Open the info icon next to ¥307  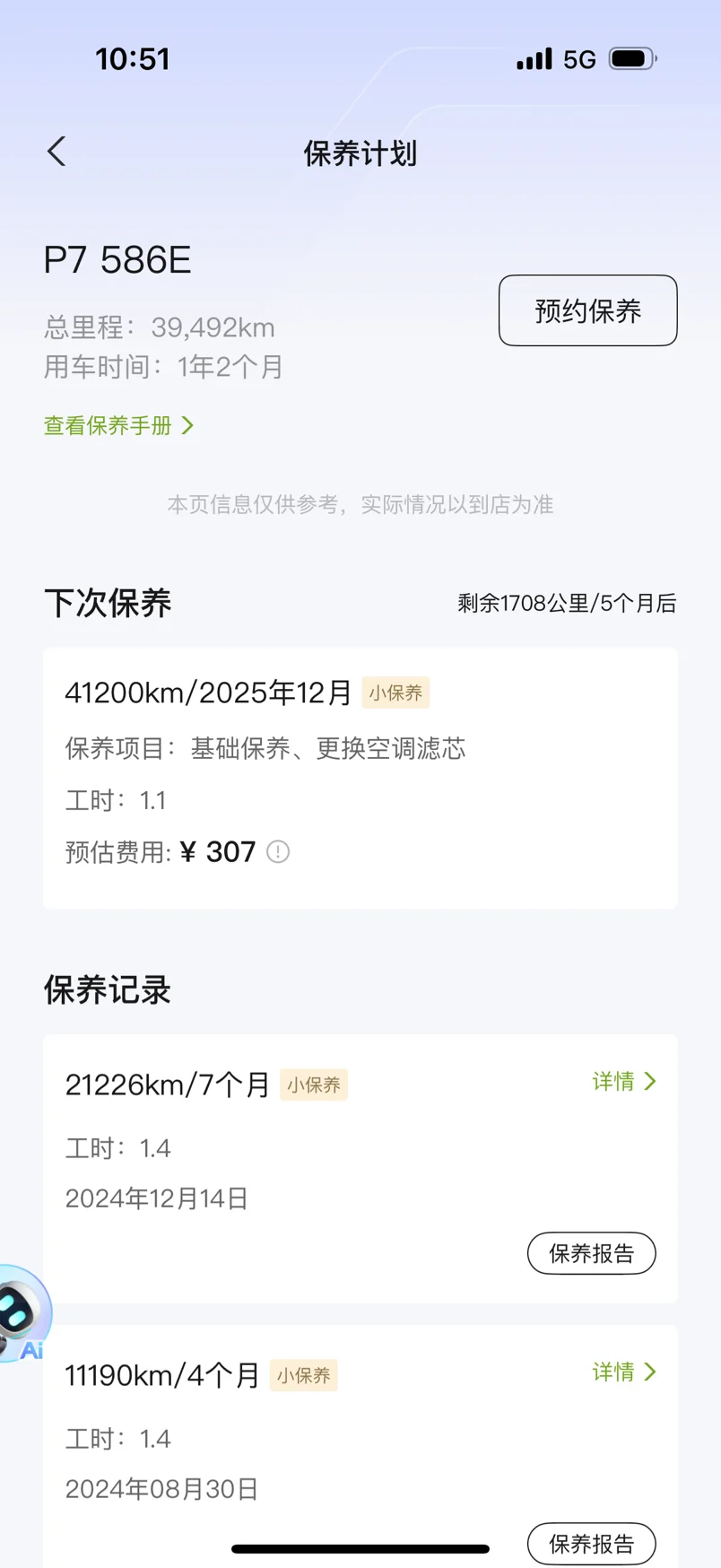[278, 851]
